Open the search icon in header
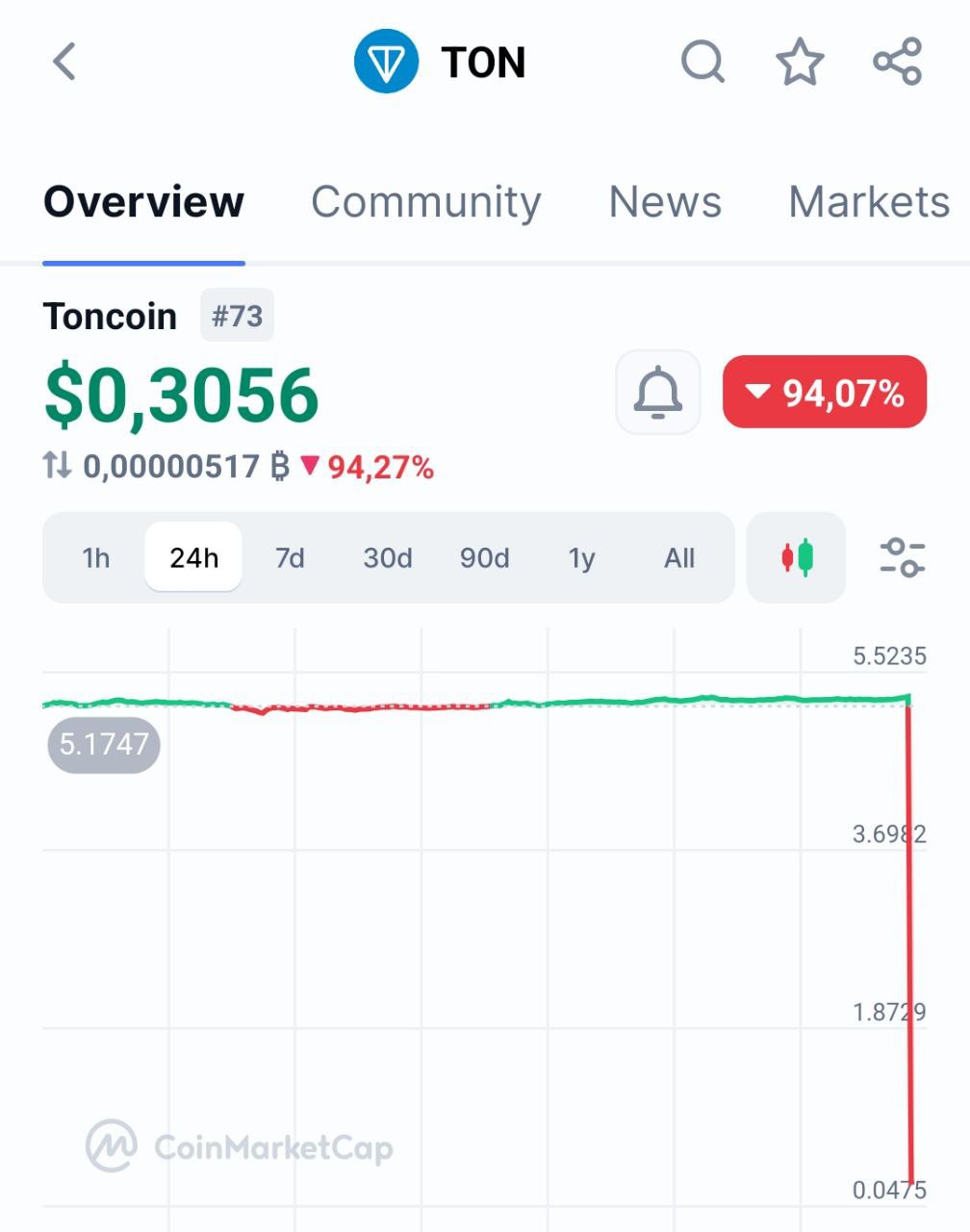The width and height of the screenshot is (970, 1232). coord(702,63)
